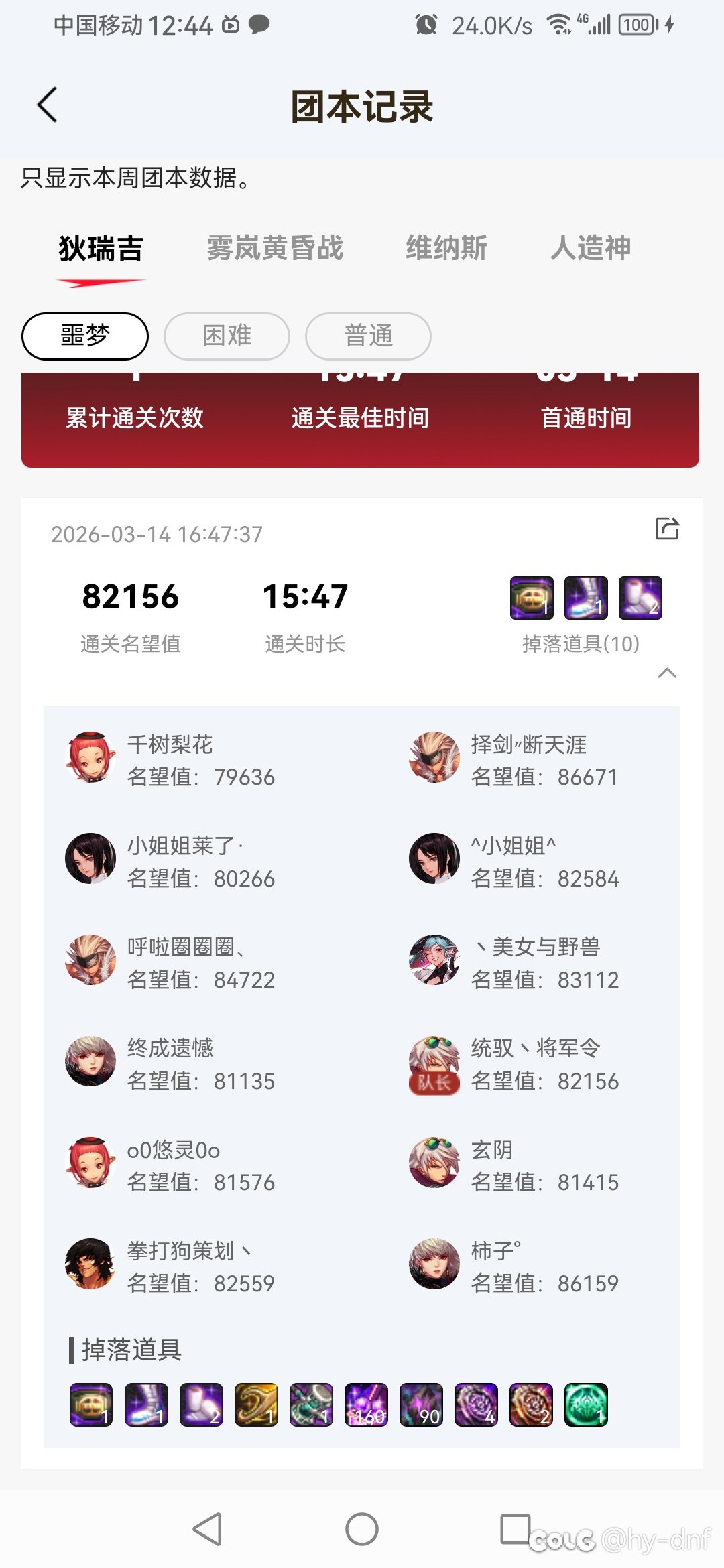Tap the system home button
Screen dimensions: 724x1568
[362, 1529]
